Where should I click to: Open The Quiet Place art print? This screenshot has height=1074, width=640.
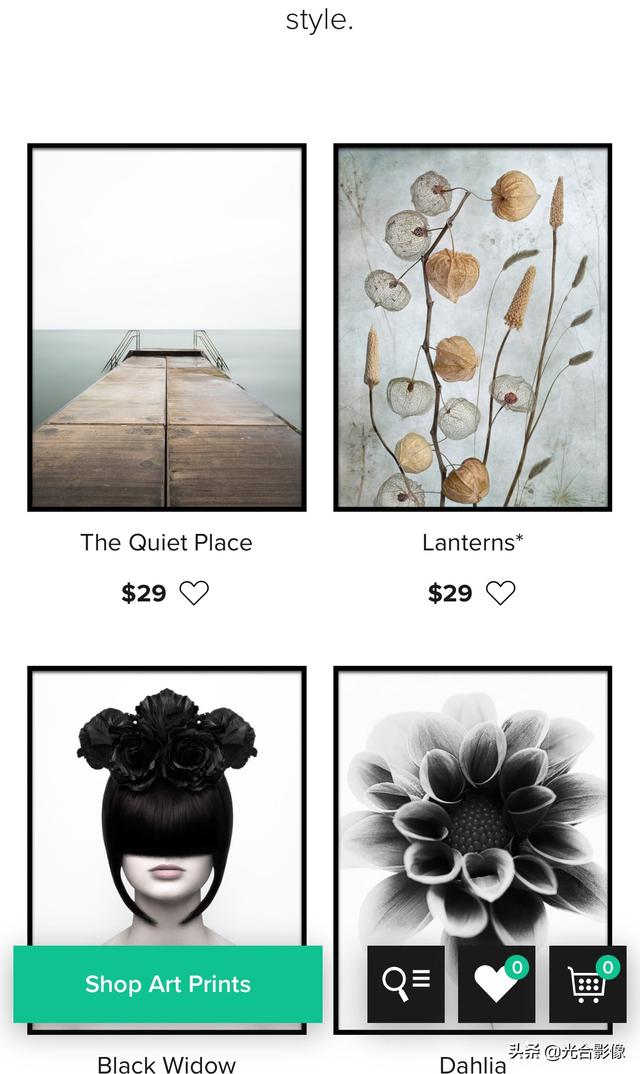(x=167, y=328)
